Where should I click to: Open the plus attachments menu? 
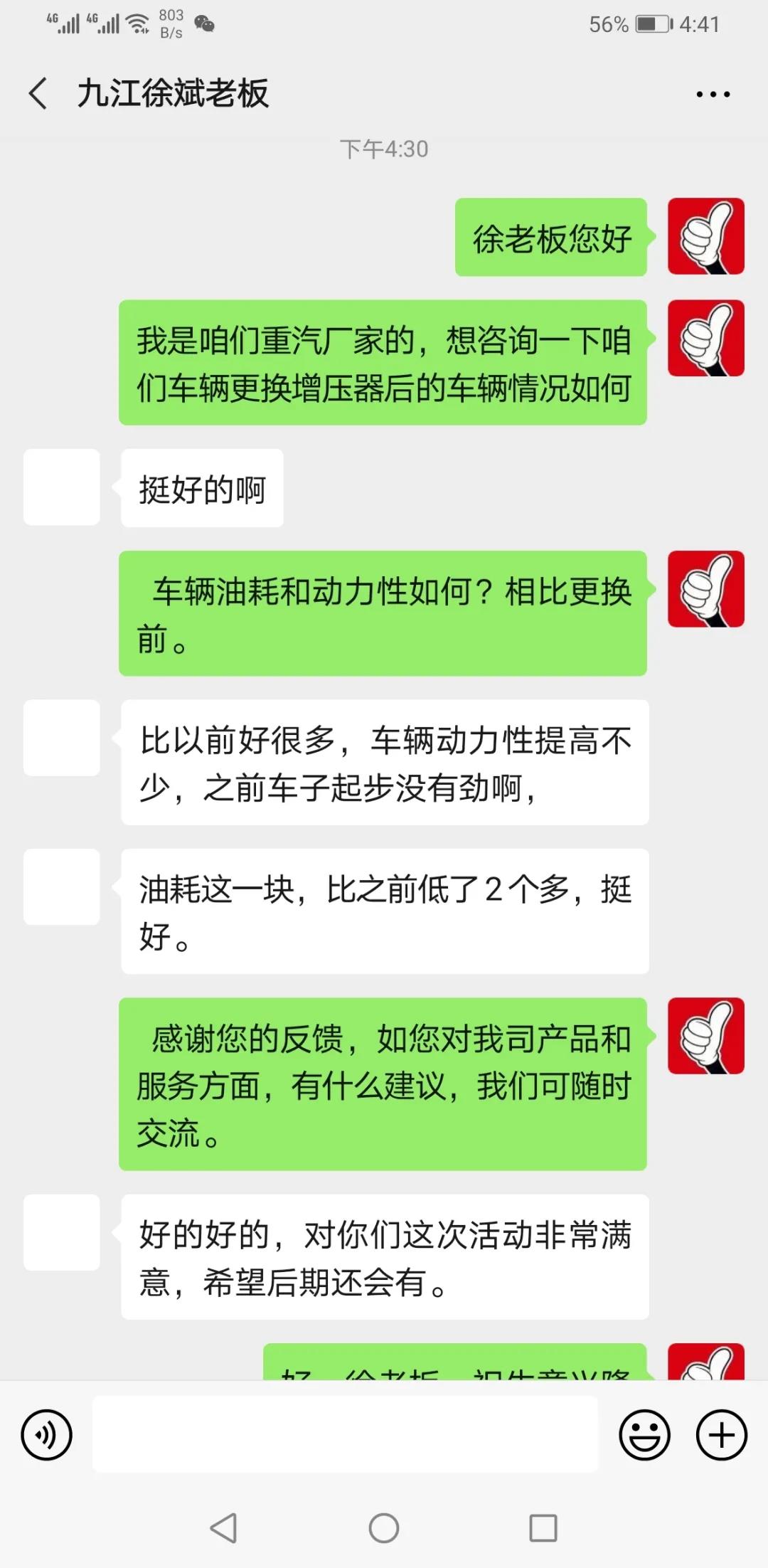721,1435
